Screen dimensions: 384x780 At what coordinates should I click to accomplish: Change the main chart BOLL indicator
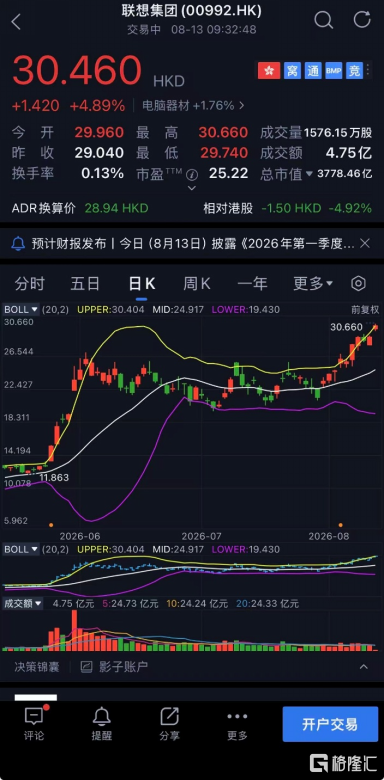[x=21, y=309]
